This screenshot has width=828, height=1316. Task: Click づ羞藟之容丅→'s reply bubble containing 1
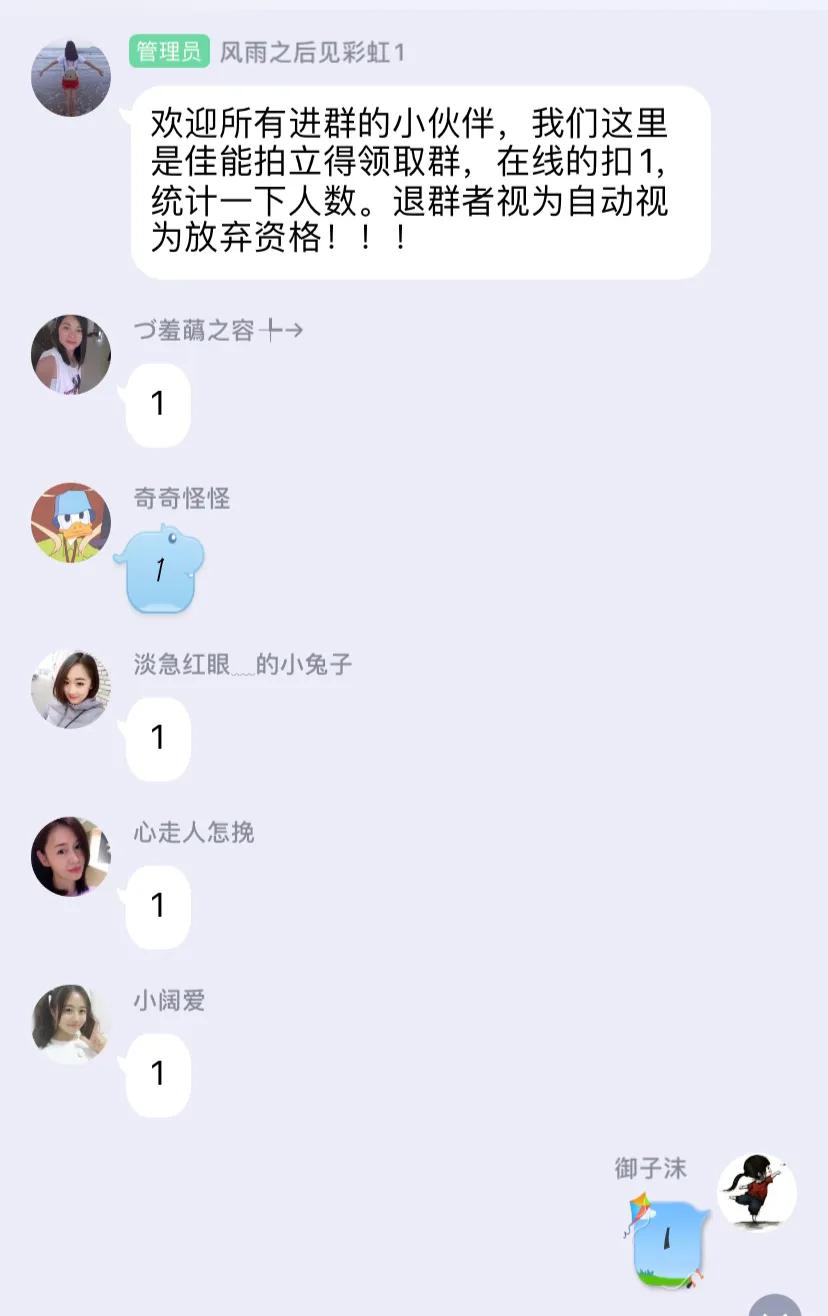click(157, 402)
